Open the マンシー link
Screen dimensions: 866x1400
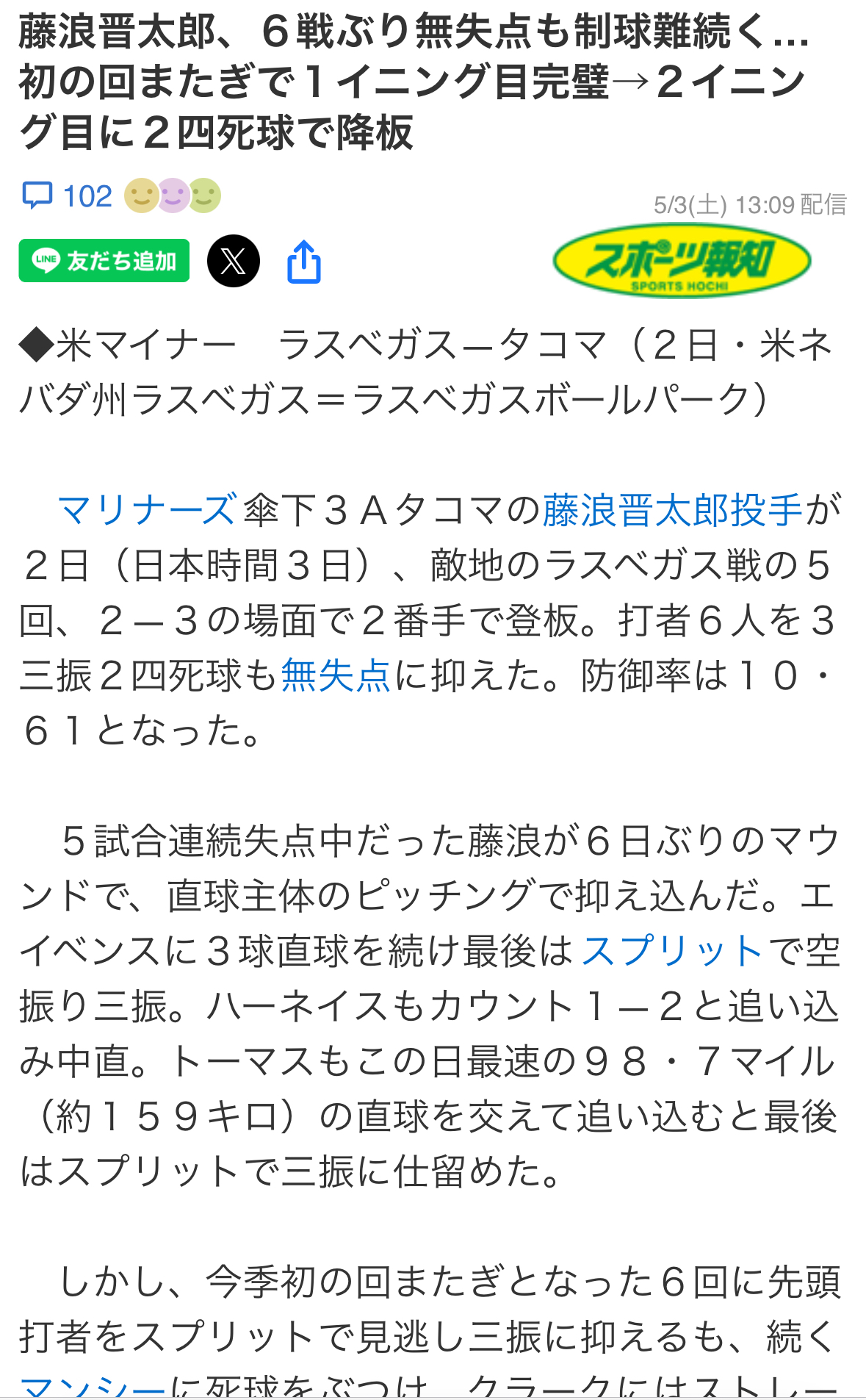pyautogui.click(x=93, y=1387)
